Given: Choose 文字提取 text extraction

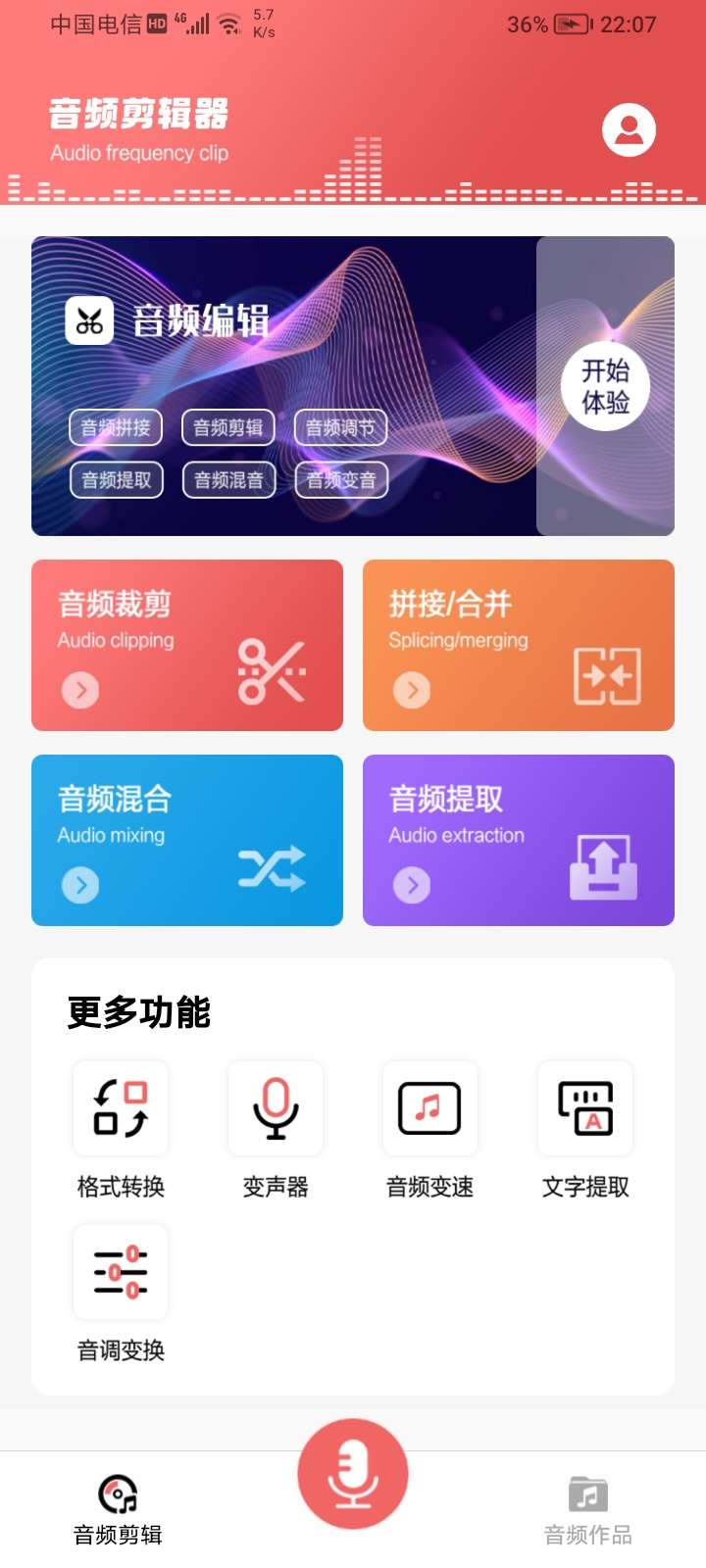Looking at the screenshot, I should (585, 1129).
